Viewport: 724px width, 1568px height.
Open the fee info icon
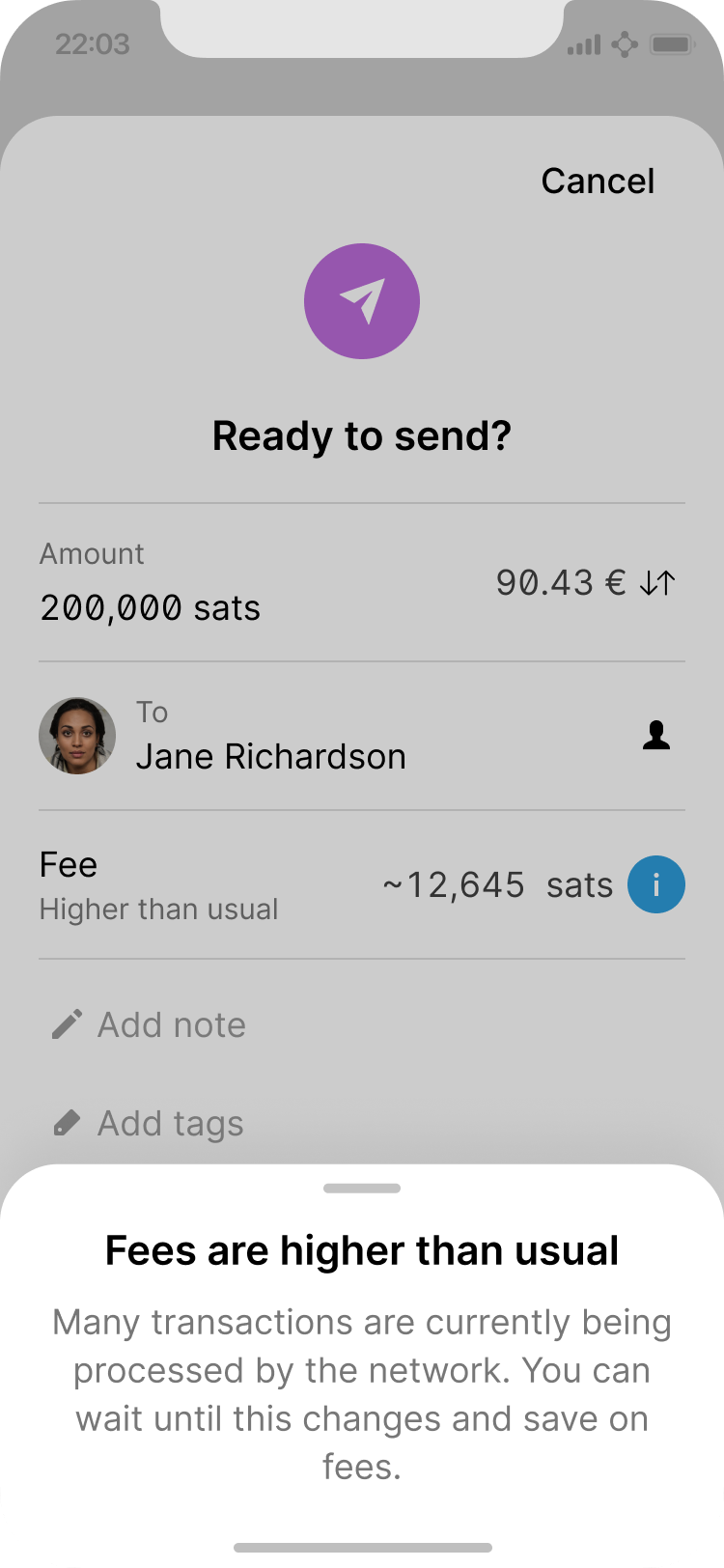pyautogui.click(x=656, y=884)
